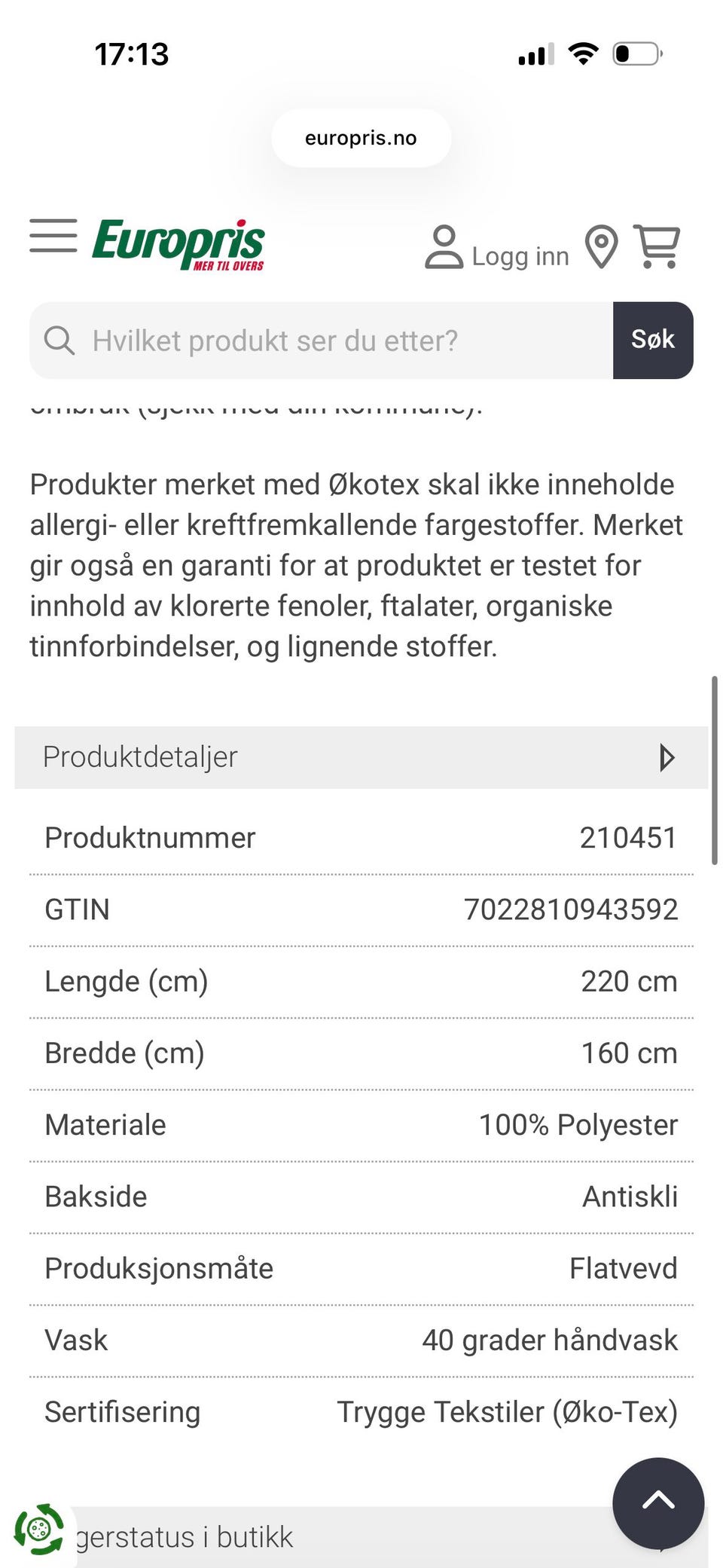Go to the Europris home page logo
Image resolution: width=723 pixels, height=1568 pixels.
[178, 243]
